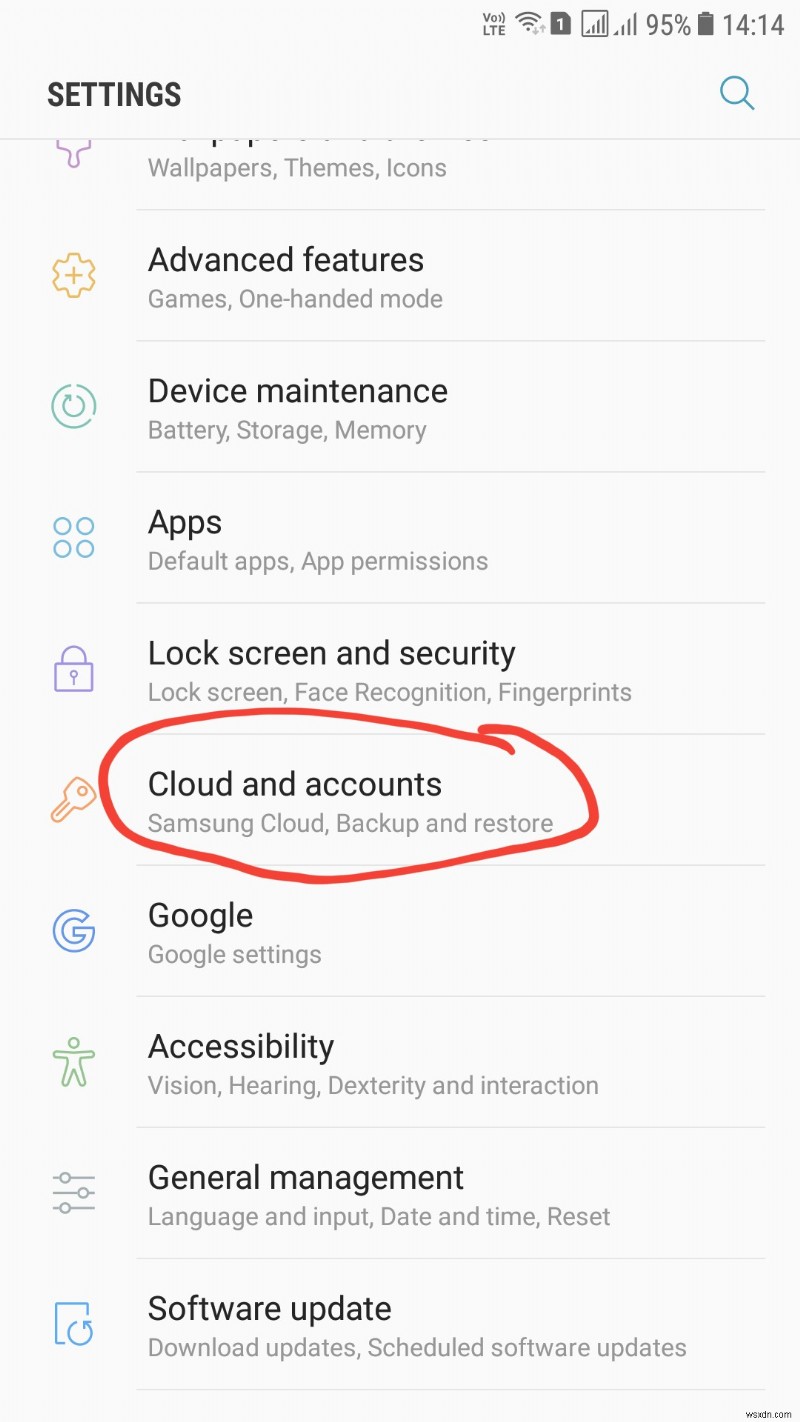
Task: Tap the Wallpapers and Themes icon
Action: 73,150
